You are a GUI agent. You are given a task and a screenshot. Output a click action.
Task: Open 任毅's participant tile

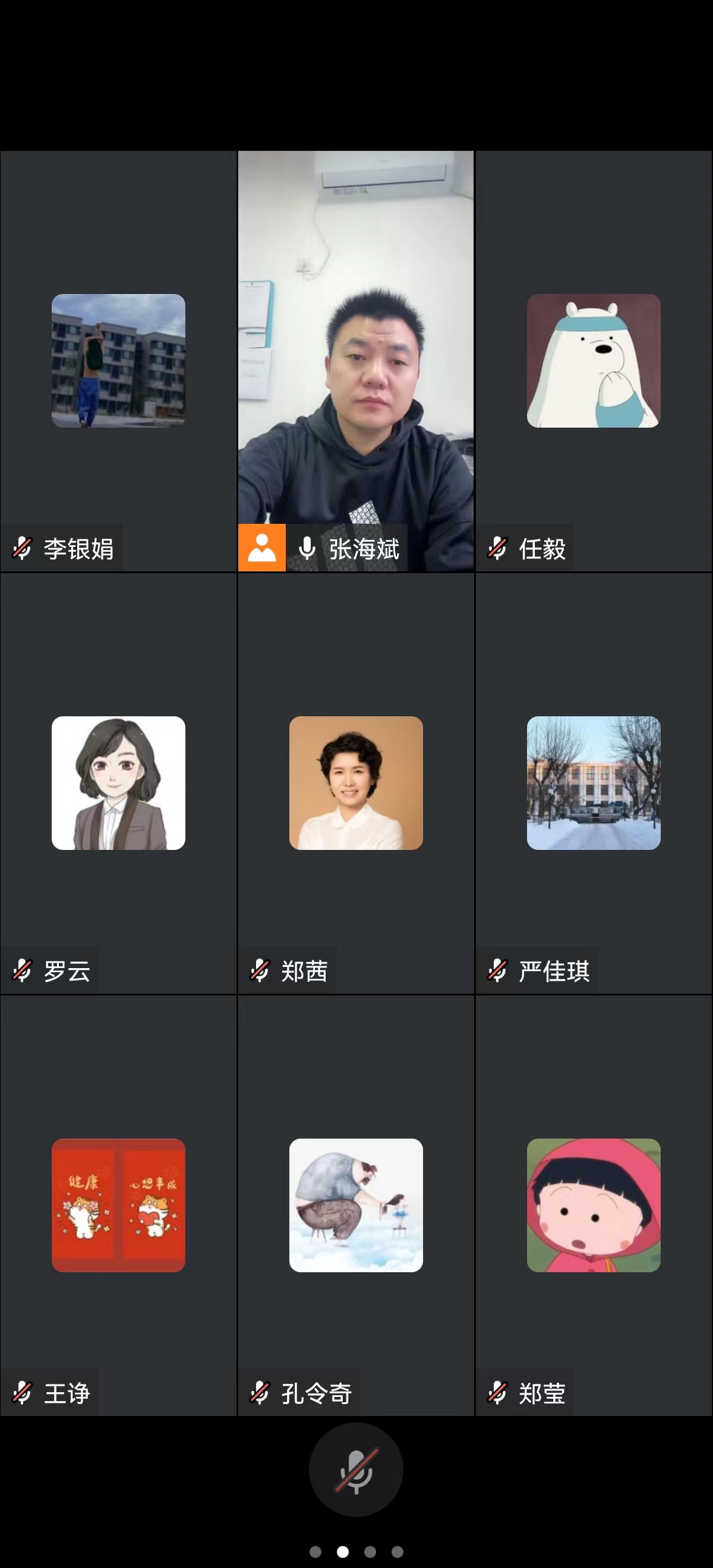[593, 361]
